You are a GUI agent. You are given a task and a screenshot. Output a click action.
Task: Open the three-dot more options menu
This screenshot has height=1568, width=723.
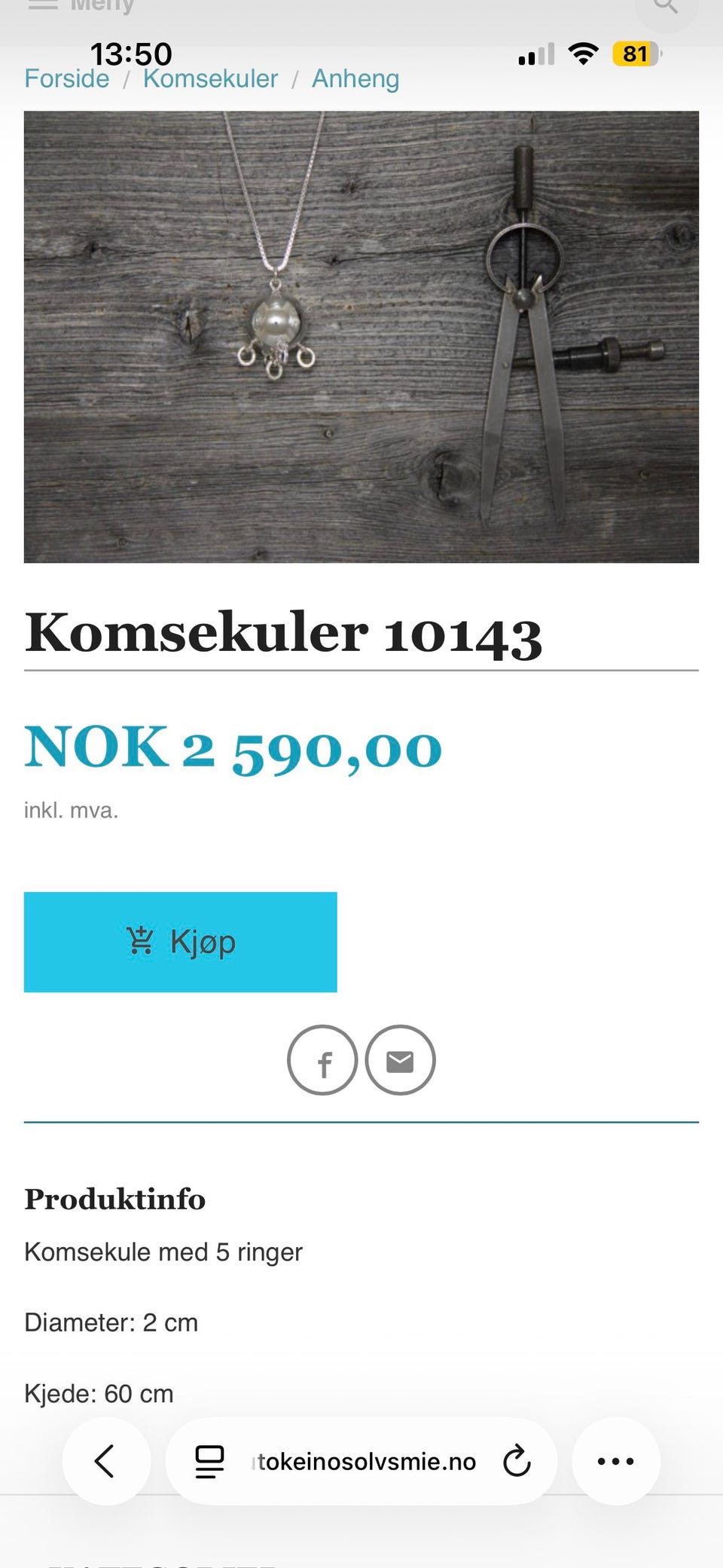click(x=616, y=1460)
